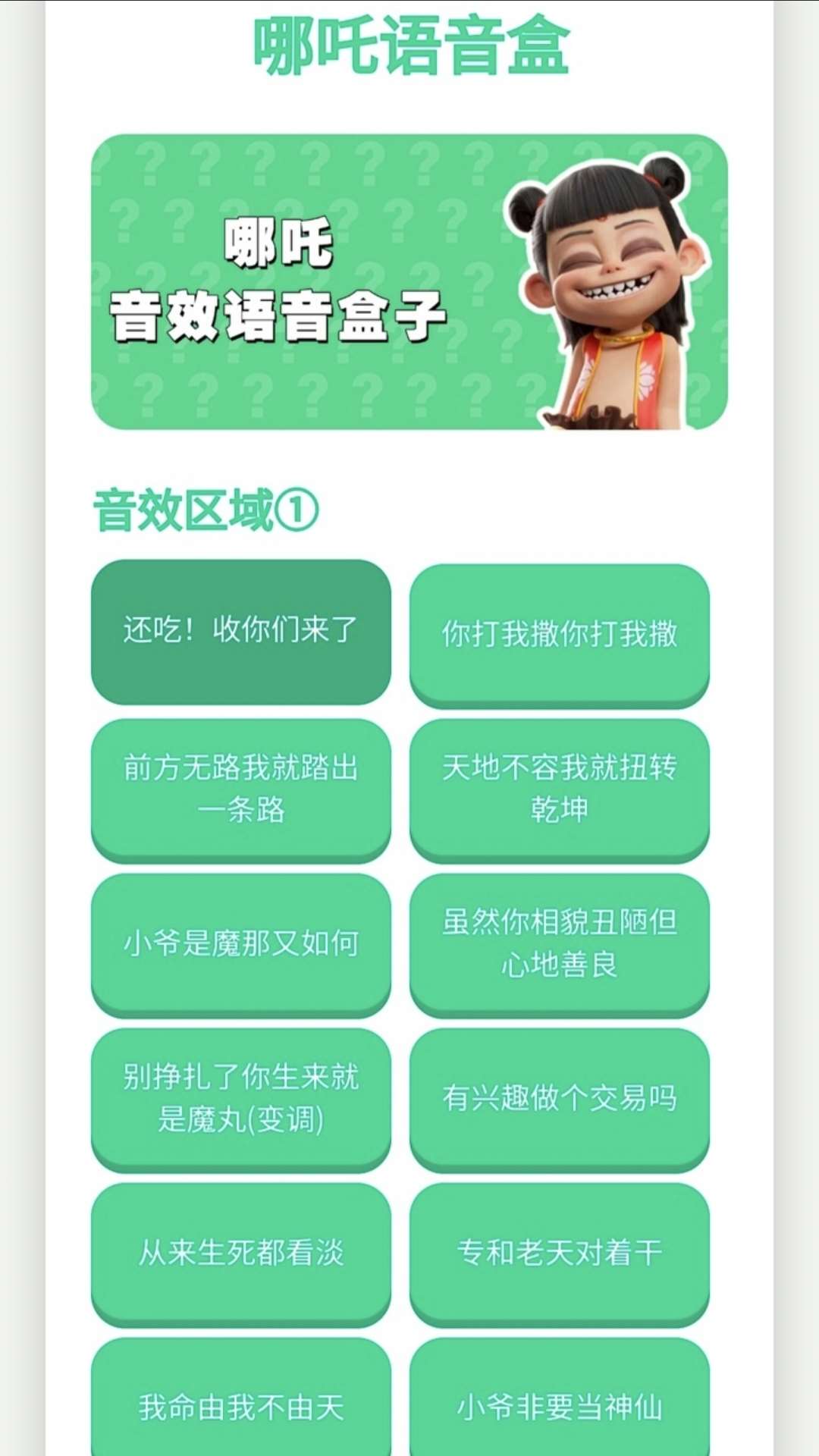Tap 前方无路我就踏出一条路 sound button
The image size is (819, 1456).
coord(240,789)
